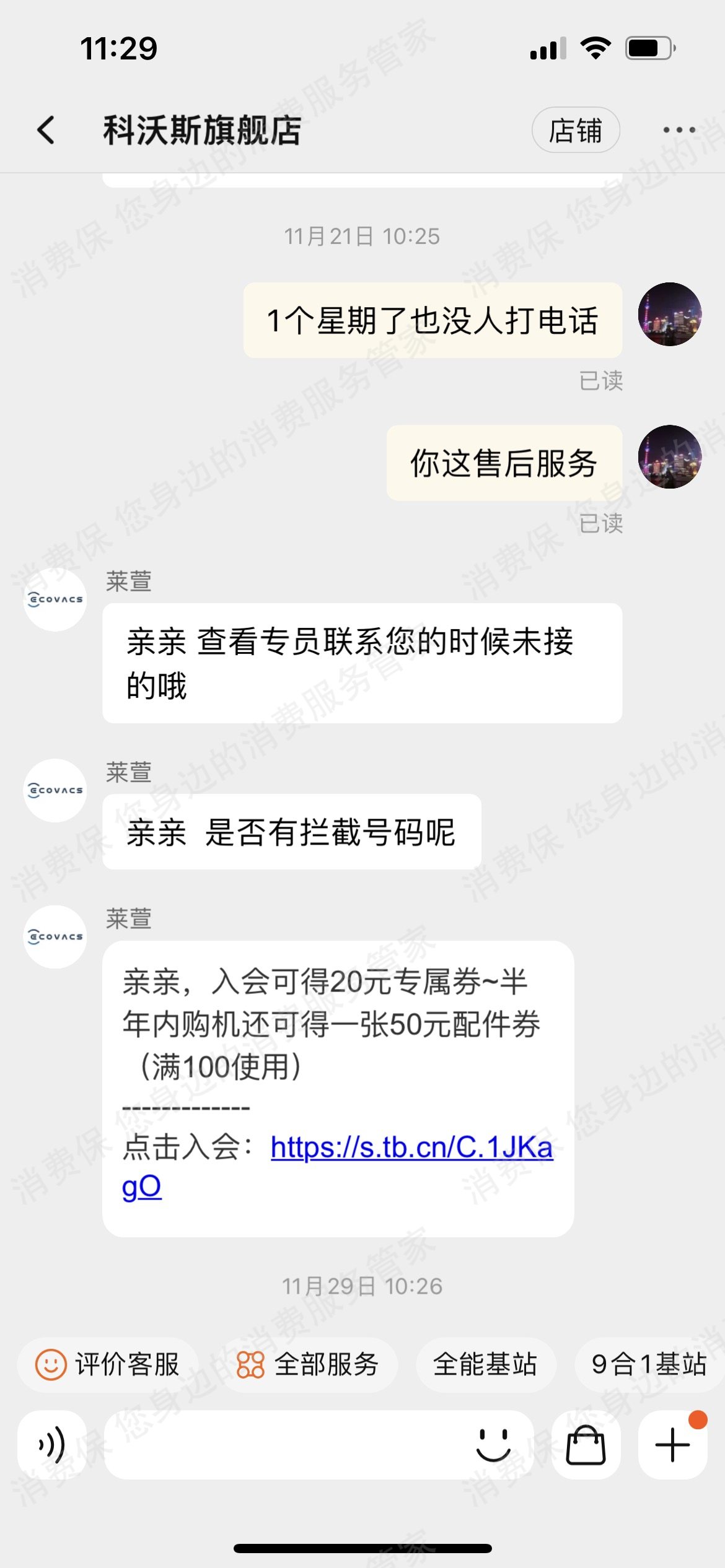This screenshot has width=725, height=1568.
Task: Focus the message text field
Action: click(x=279, y=1445)
